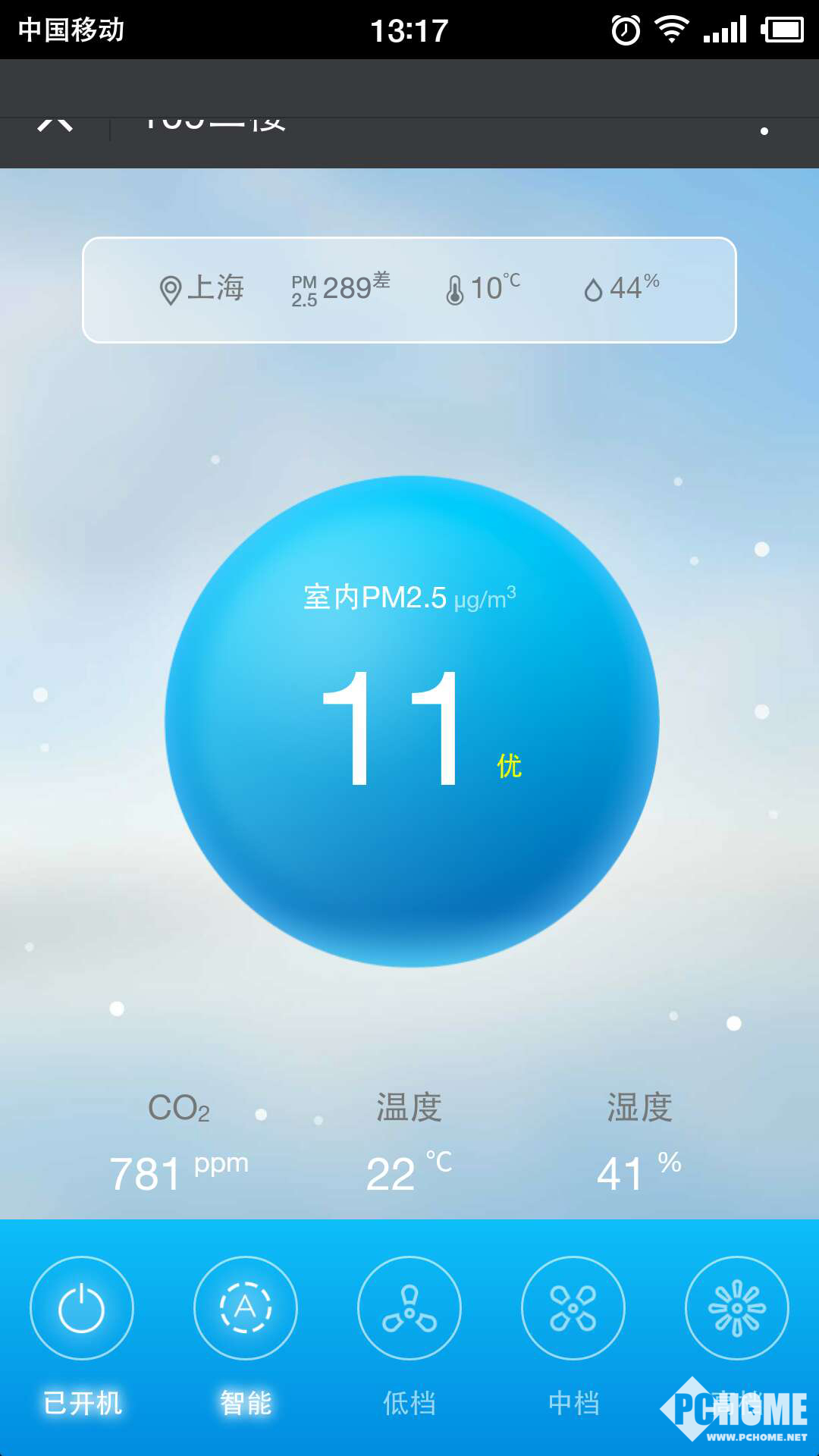Image resolution: width=819 pixels, height=1456 pixels.
Task: Open the 上海 outdoor weather card
Action: tap(409, 290)
